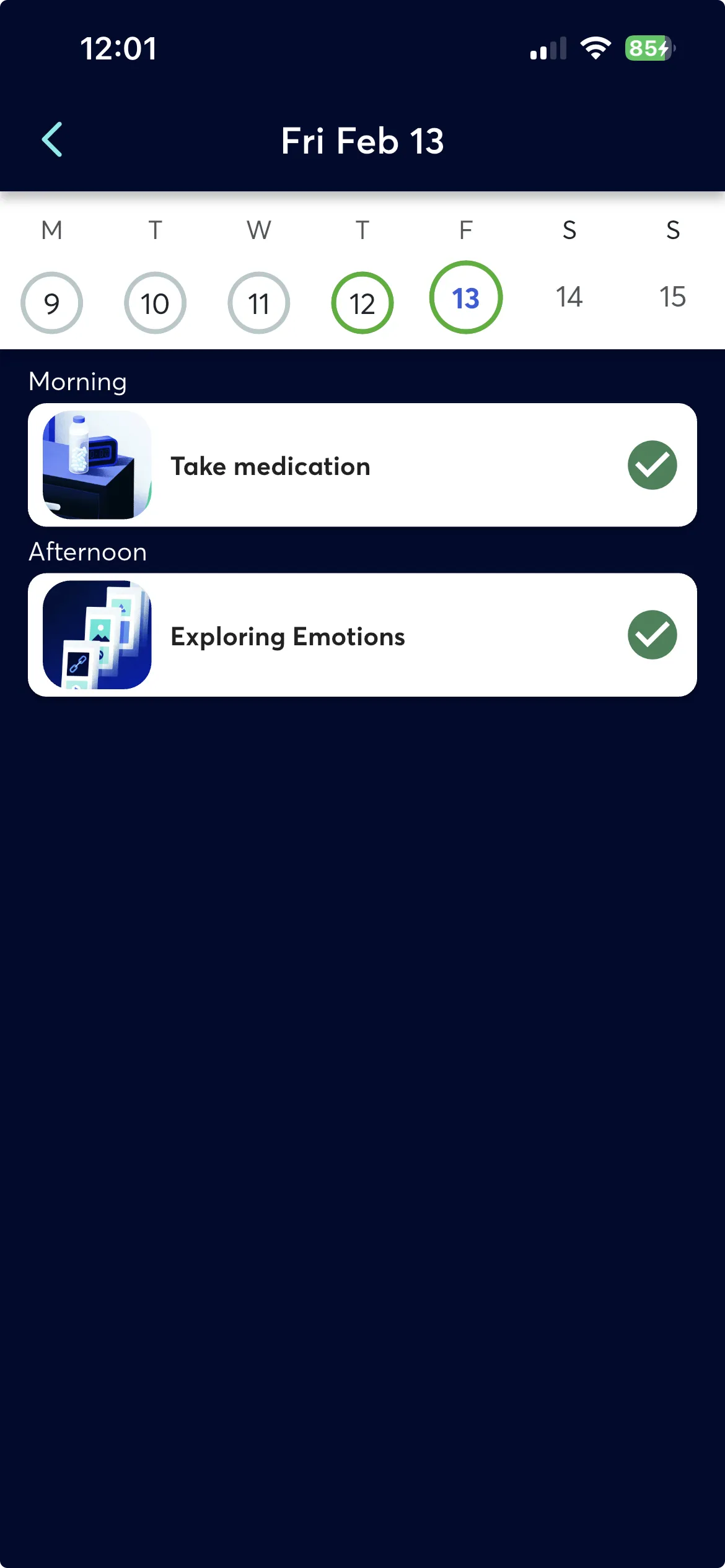The height and width of the screenshot is (1568, 725).
Task: Select Tuesday the 10th in the calendar
Action: click(155, 303)
